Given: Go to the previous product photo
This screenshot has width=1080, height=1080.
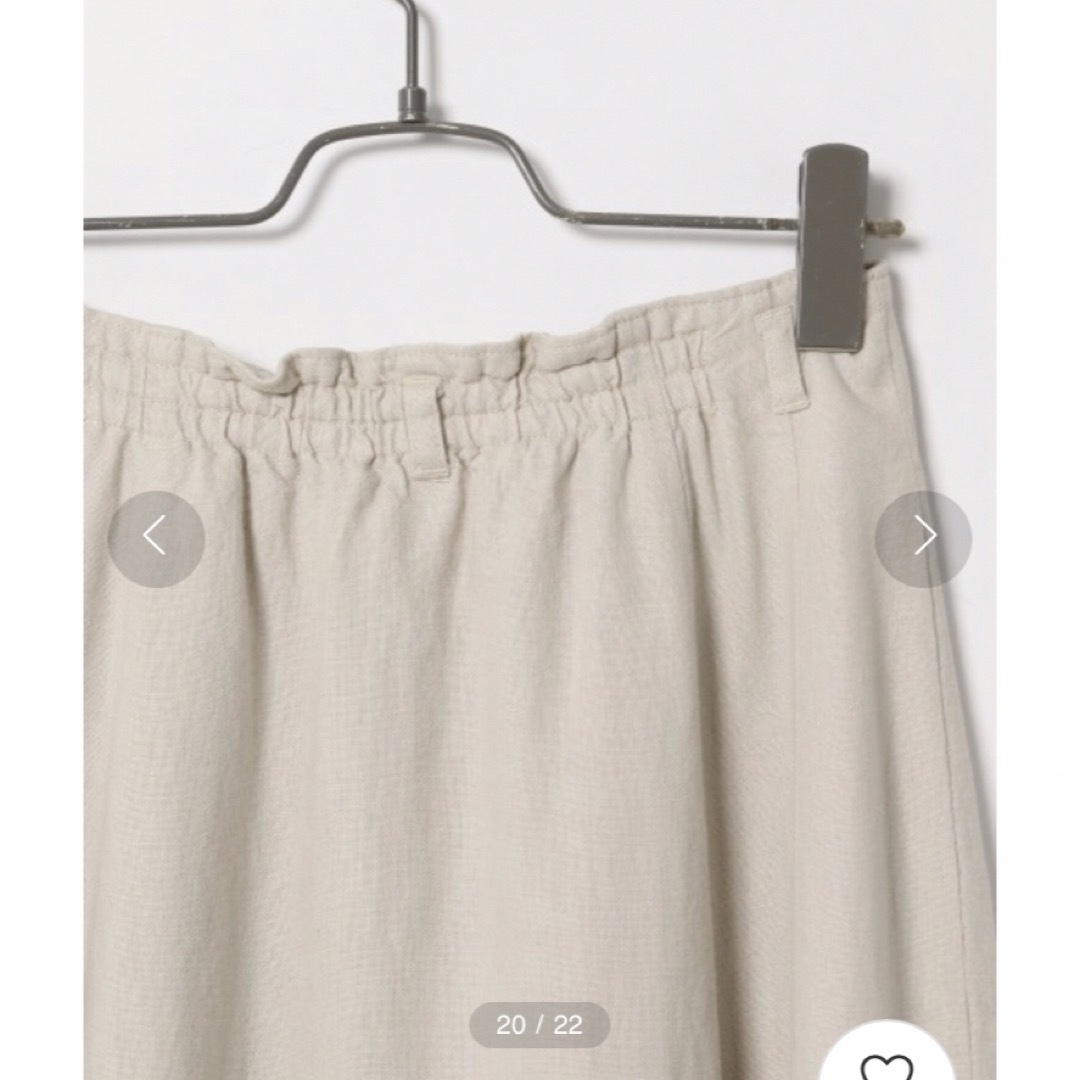Looking at the screenshot, I should pyautogui.click(x=156, y=538).
